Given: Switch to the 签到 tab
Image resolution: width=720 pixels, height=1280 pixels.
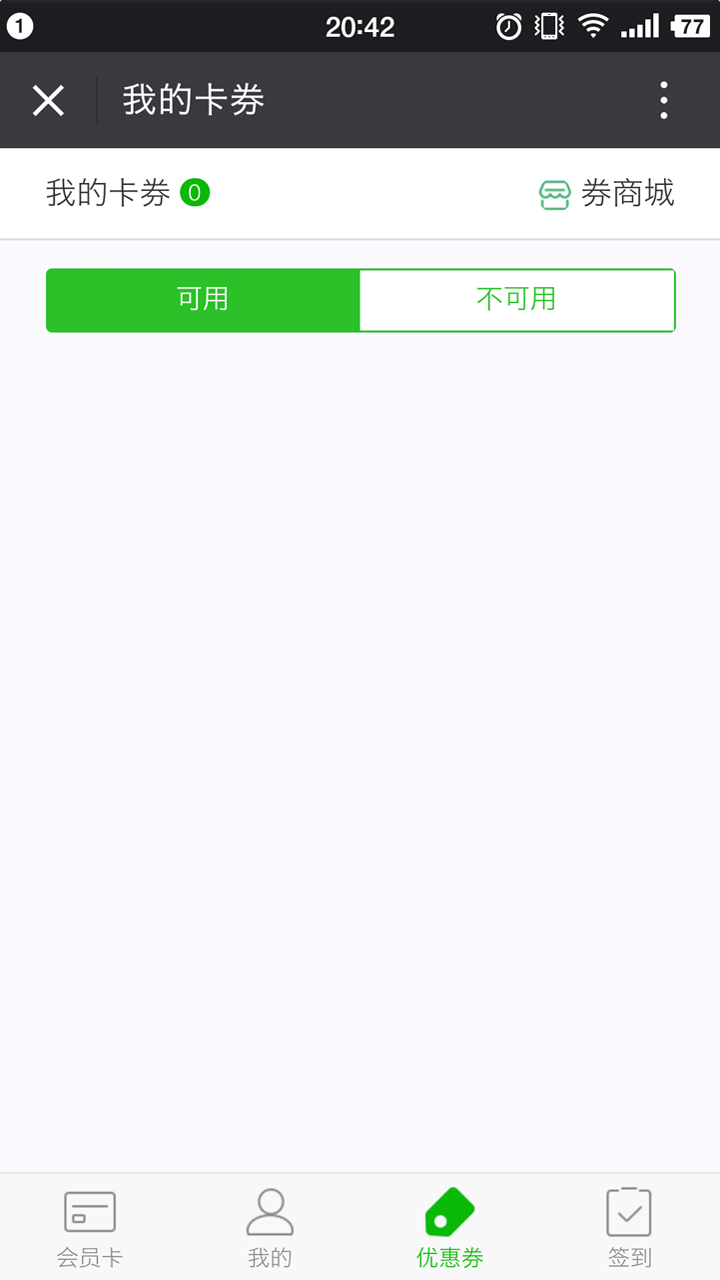Looking at the screenshot, I should pos(629,1228).
